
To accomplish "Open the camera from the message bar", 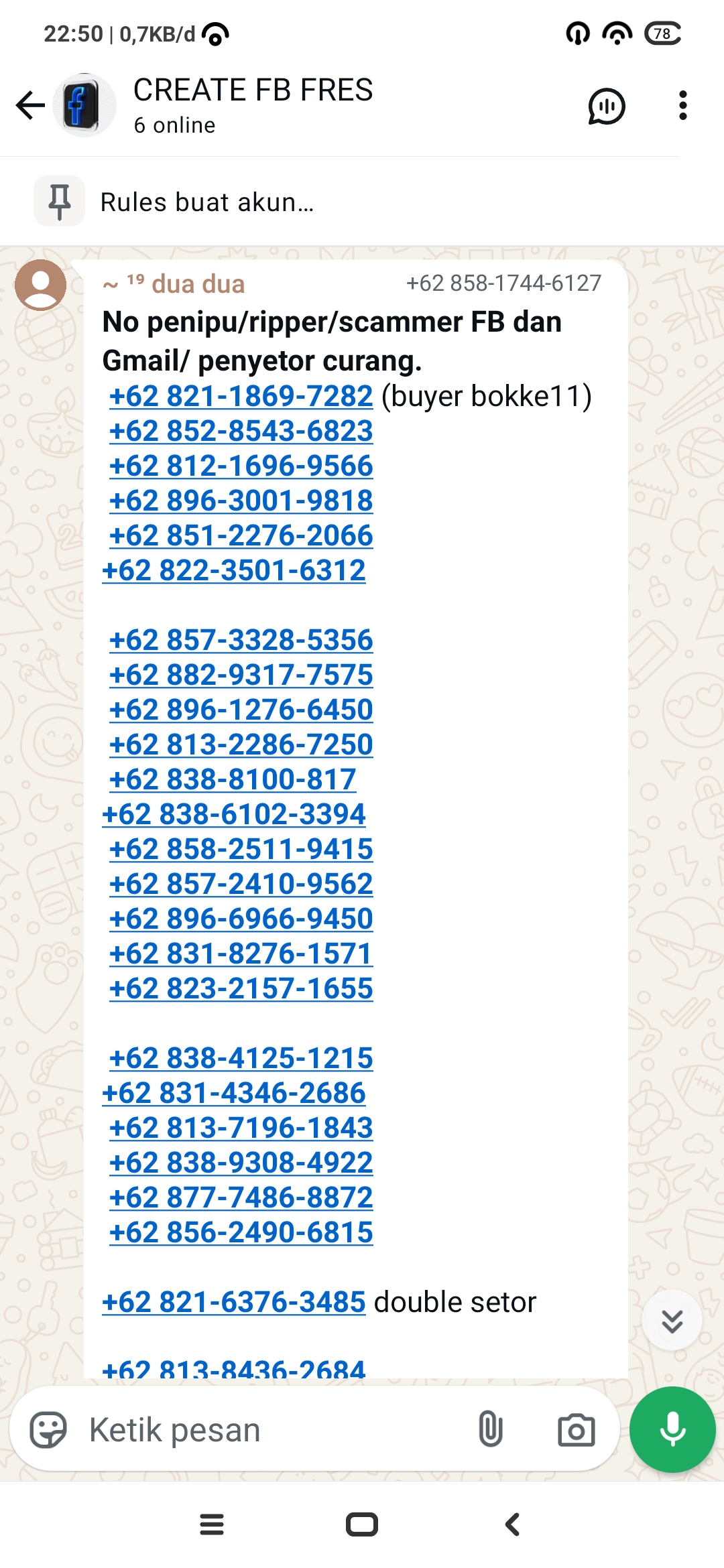I will click(577, 1430).
